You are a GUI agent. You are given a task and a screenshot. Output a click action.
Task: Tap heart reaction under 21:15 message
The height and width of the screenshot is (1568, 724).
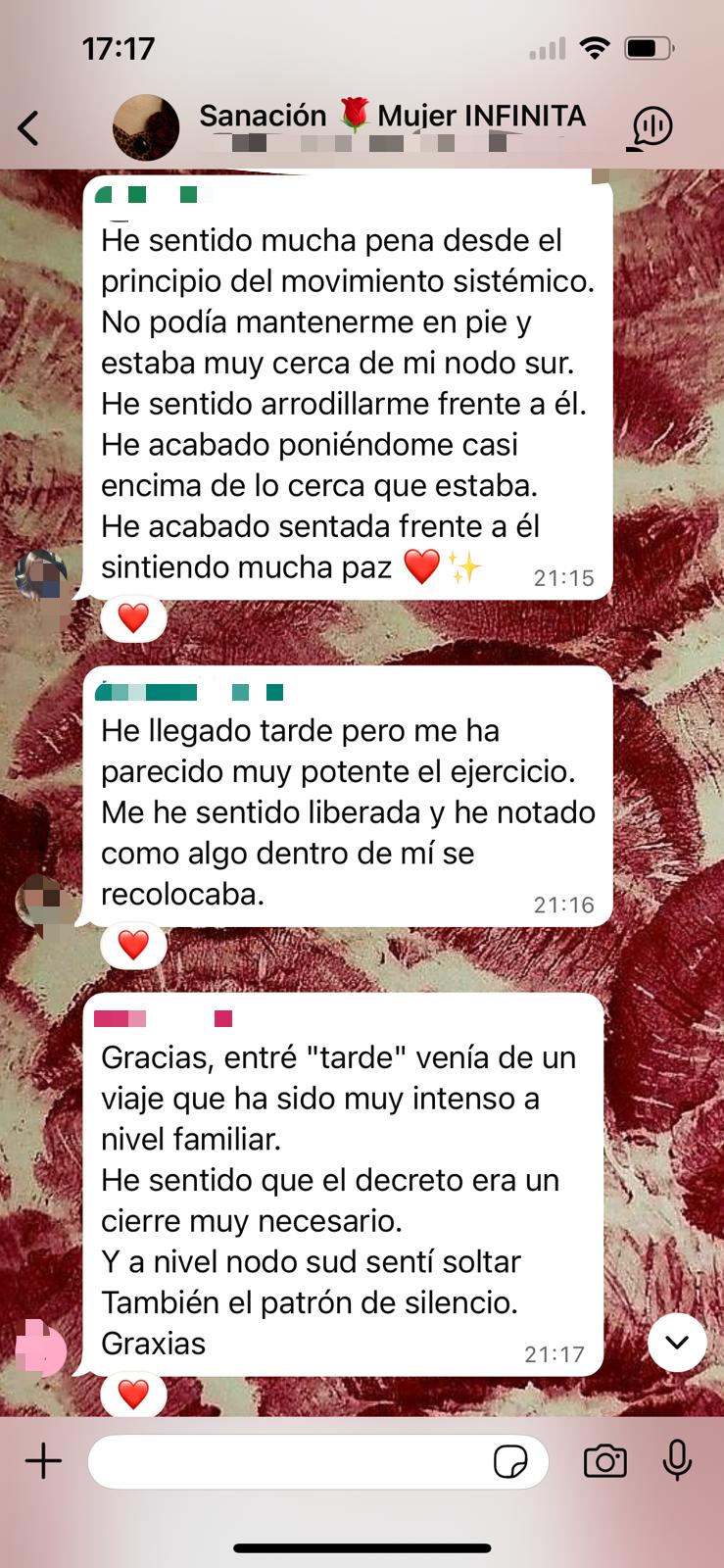point(133,618)
